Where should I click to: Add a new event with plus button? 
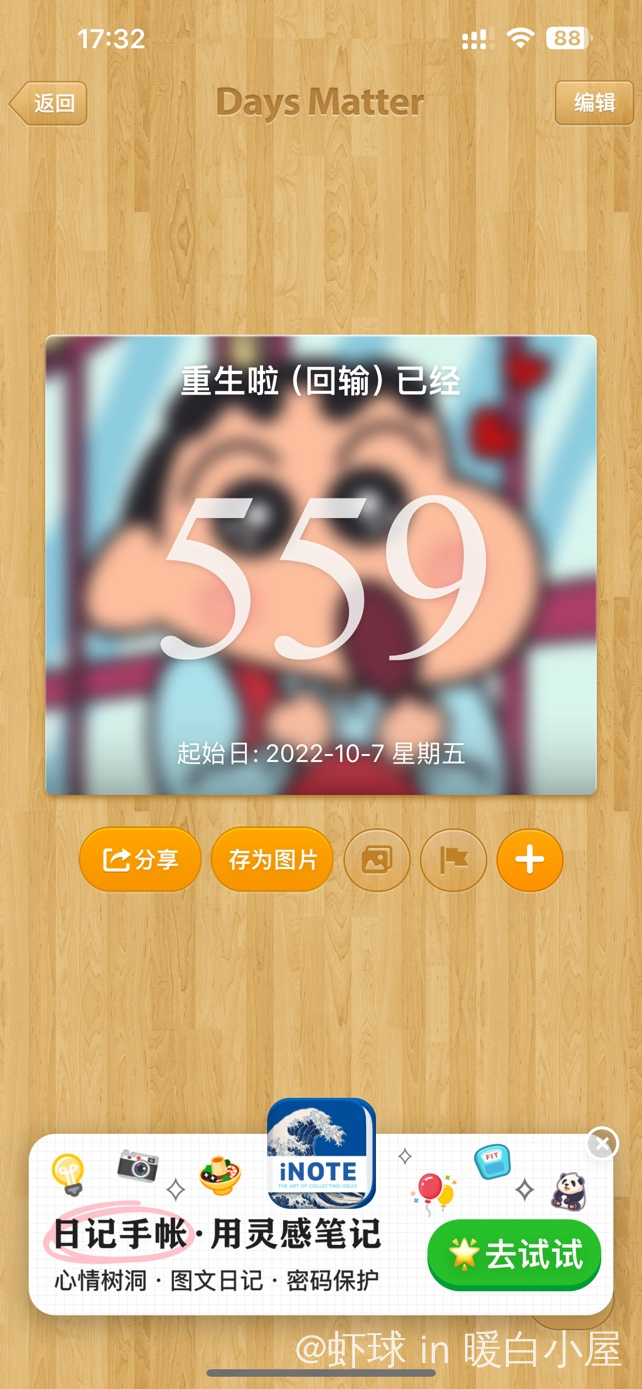pos(530,859)
